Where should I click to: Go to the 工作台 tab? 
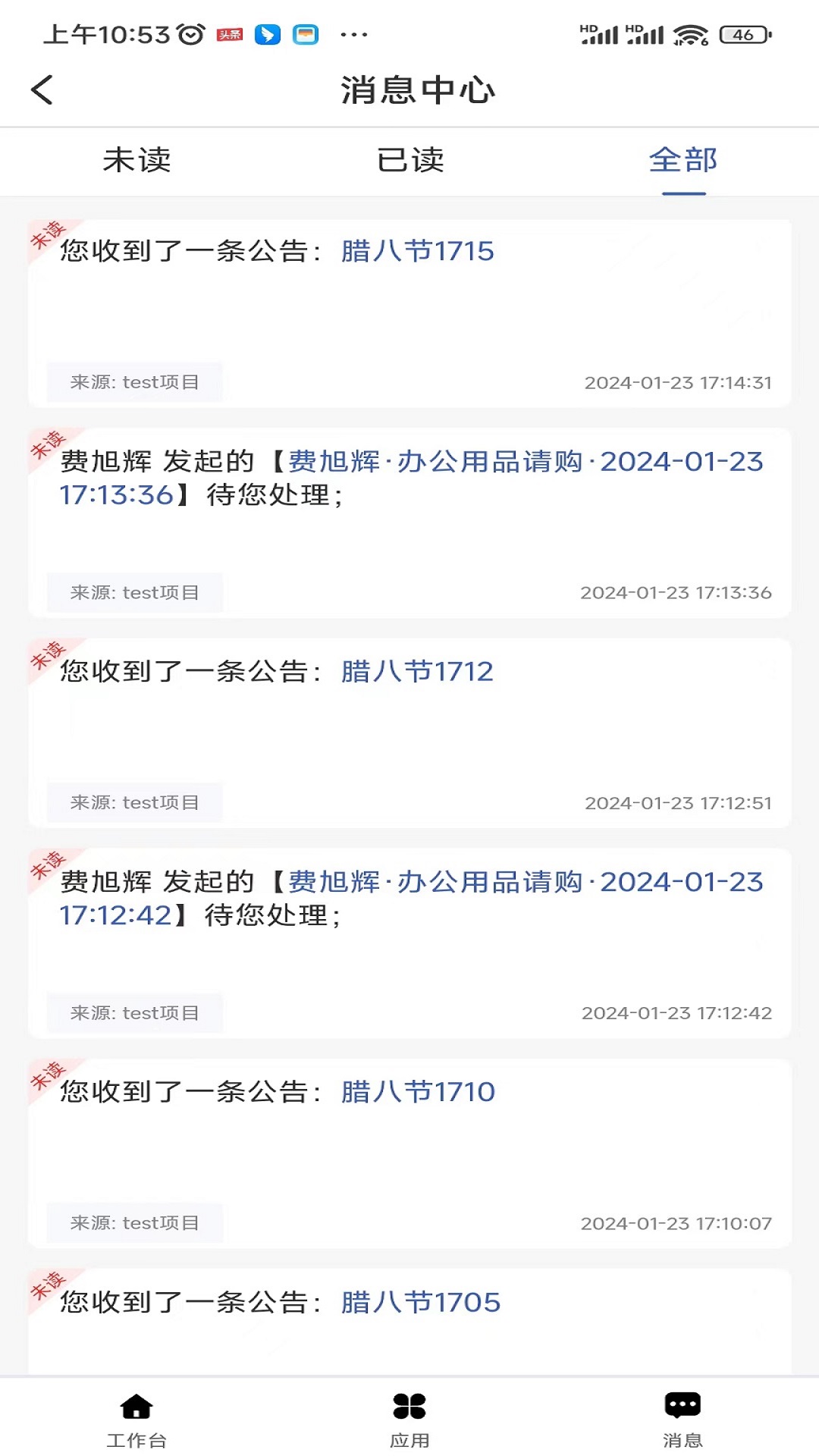136,1418
